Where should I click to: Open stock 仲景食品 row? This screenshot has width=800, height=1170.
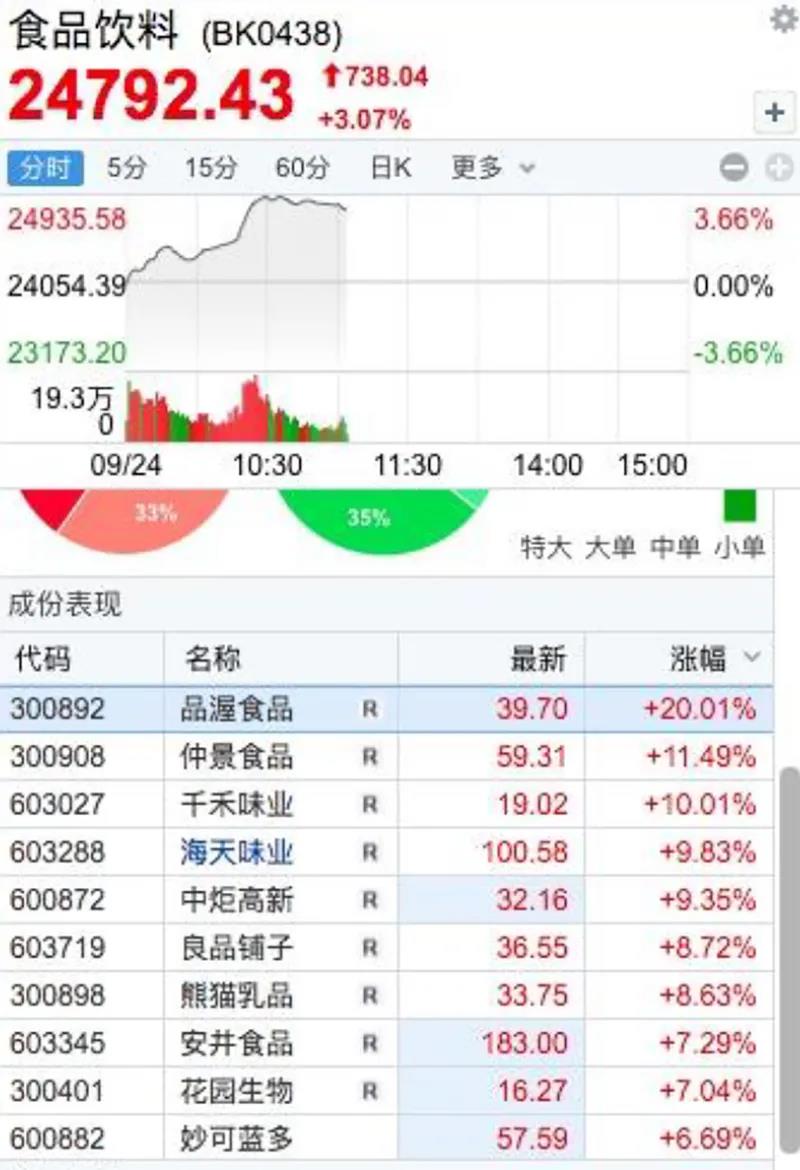pos(237,757)
